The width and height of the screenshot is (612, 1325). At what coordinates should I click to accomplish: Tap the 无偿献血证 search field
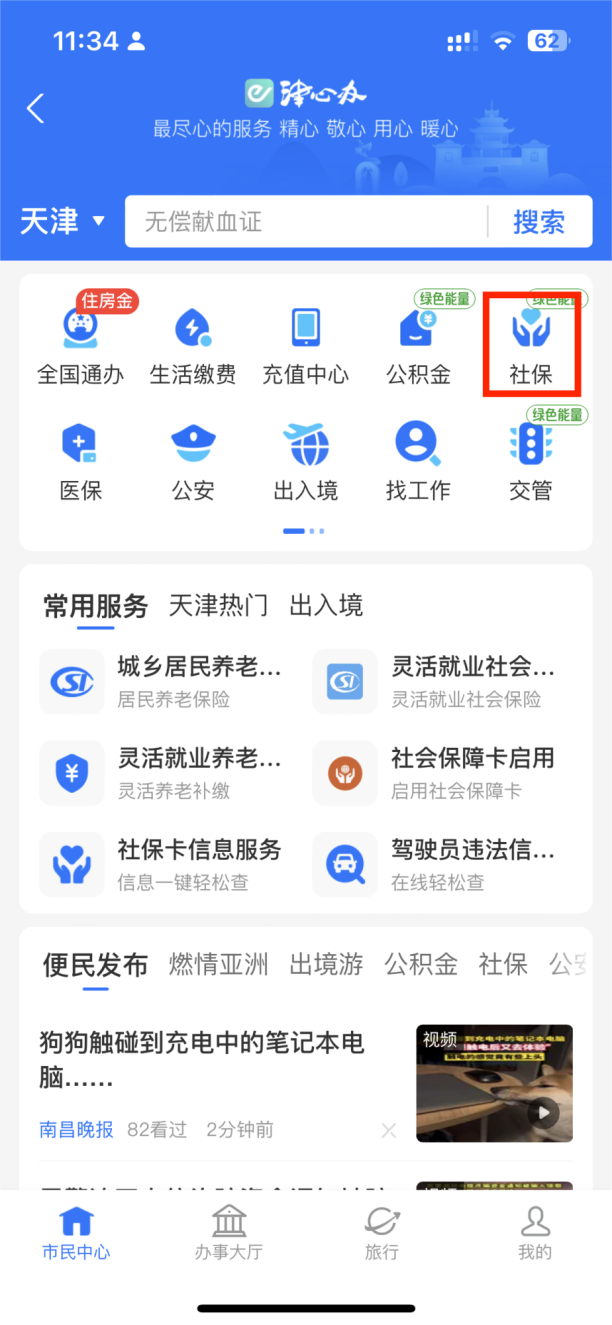[x=305, y=221]
